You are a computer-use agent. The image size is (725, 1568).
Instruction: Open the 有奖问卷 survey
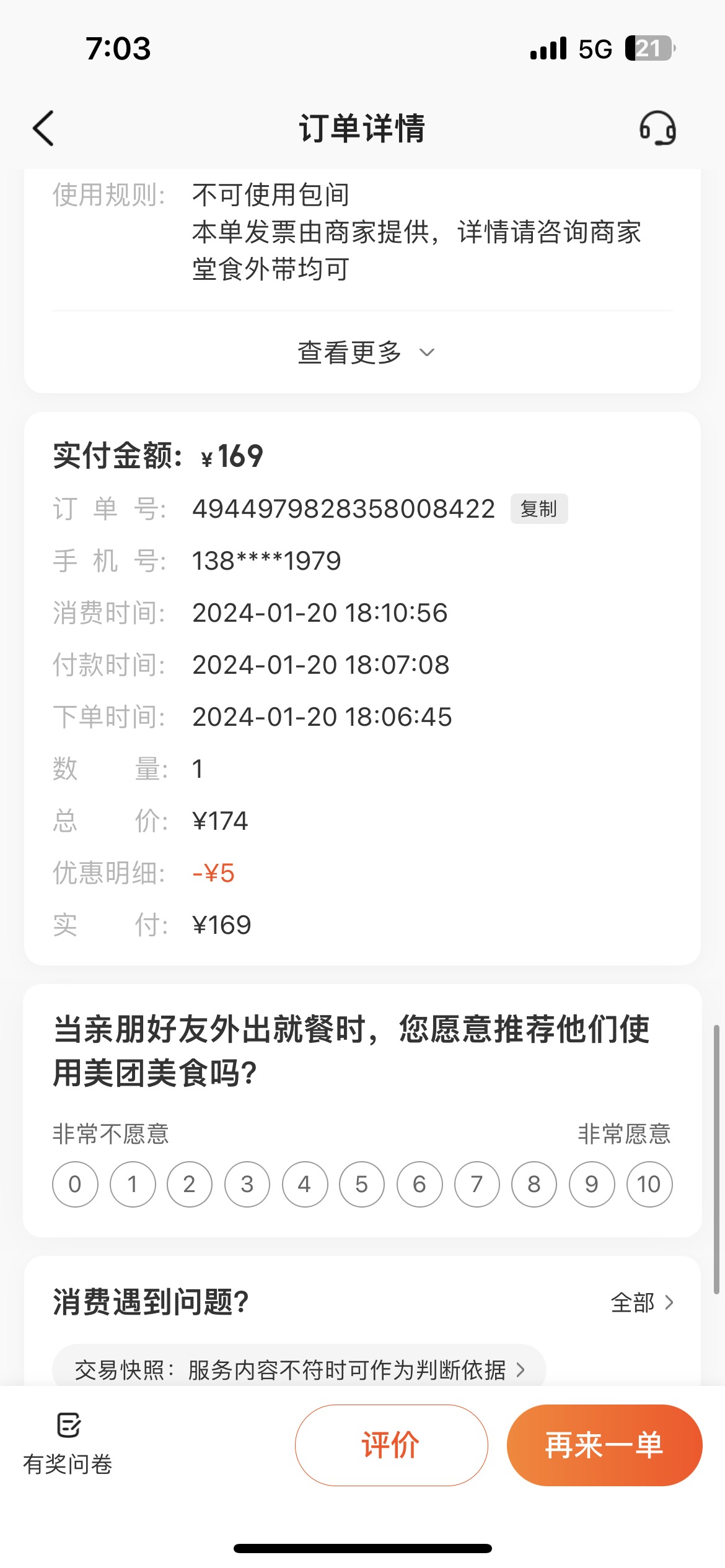tap(68, 1445)
